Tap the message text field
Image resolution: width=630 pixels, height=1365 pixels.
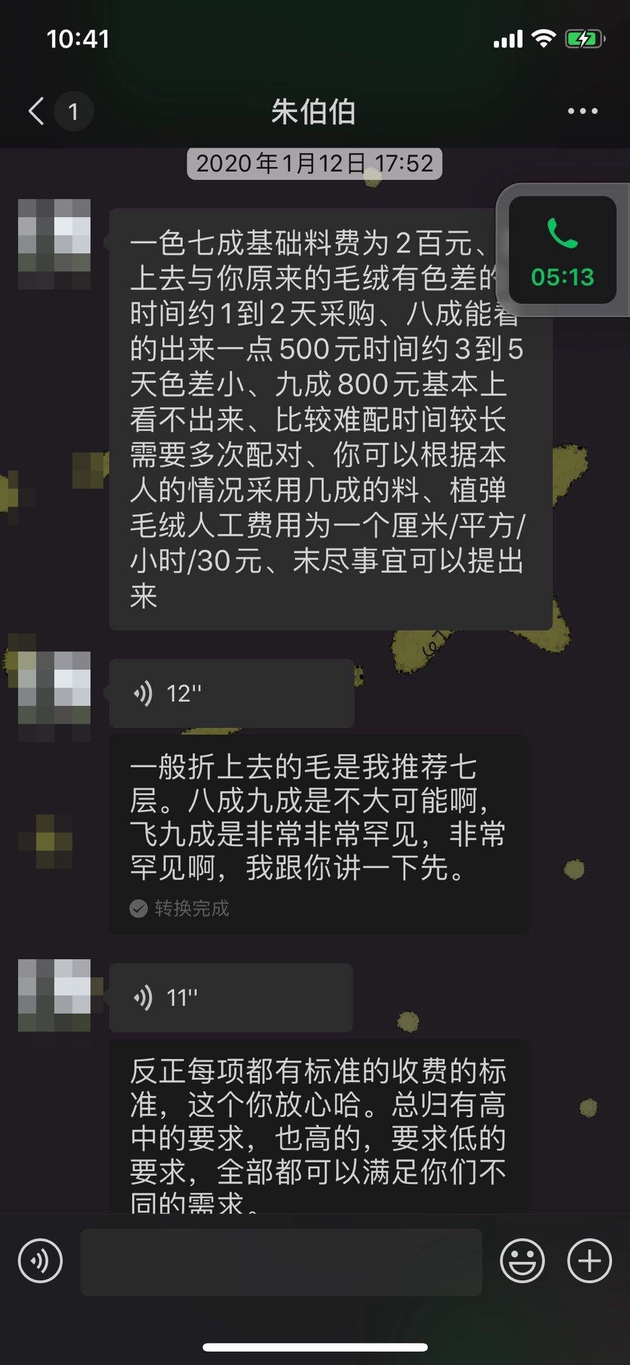point(281,1261)
